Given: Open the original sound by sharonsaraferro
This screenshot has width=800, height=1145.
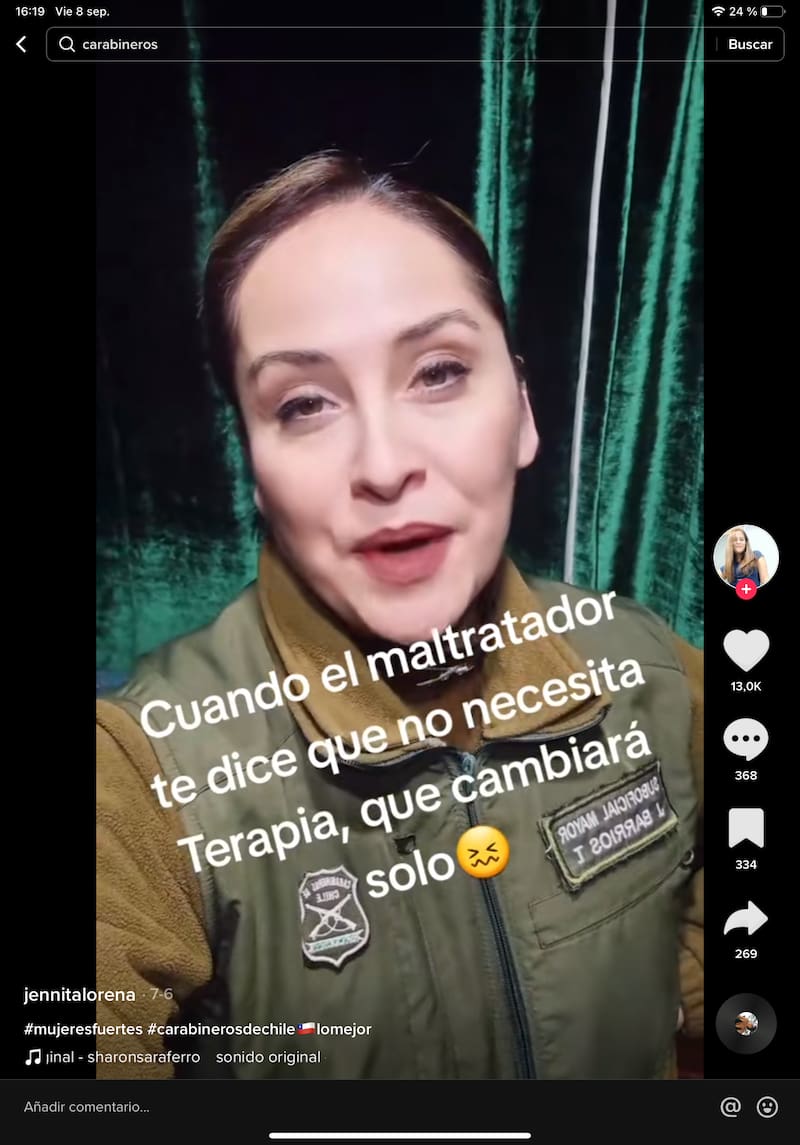Looking at the screenshot, I should click(172, 1057).
